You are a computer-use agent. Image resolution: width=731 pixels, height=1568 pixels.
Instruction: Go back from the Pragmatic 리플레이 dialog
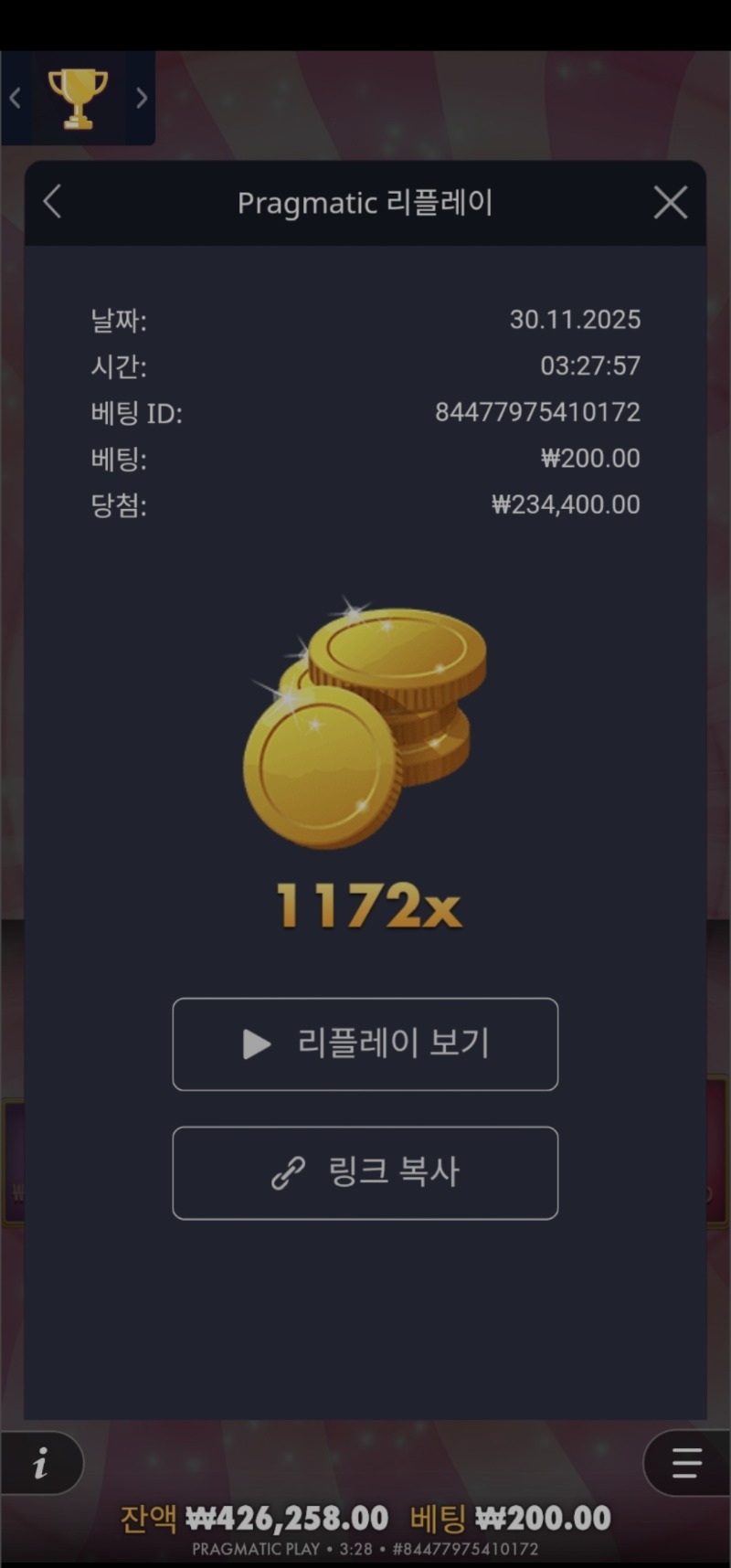53,202
